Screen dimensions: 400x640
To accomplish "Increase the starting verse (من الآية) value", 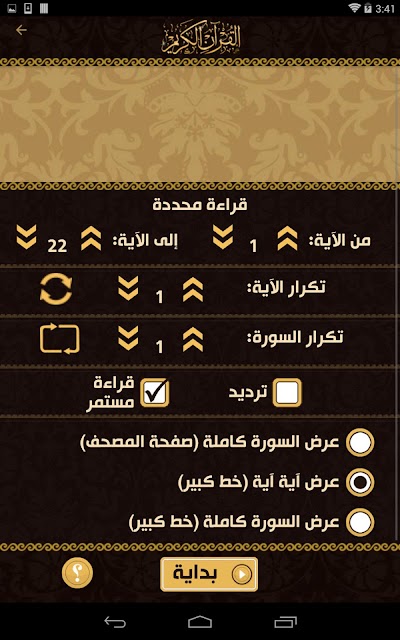I will coord(287,238).
